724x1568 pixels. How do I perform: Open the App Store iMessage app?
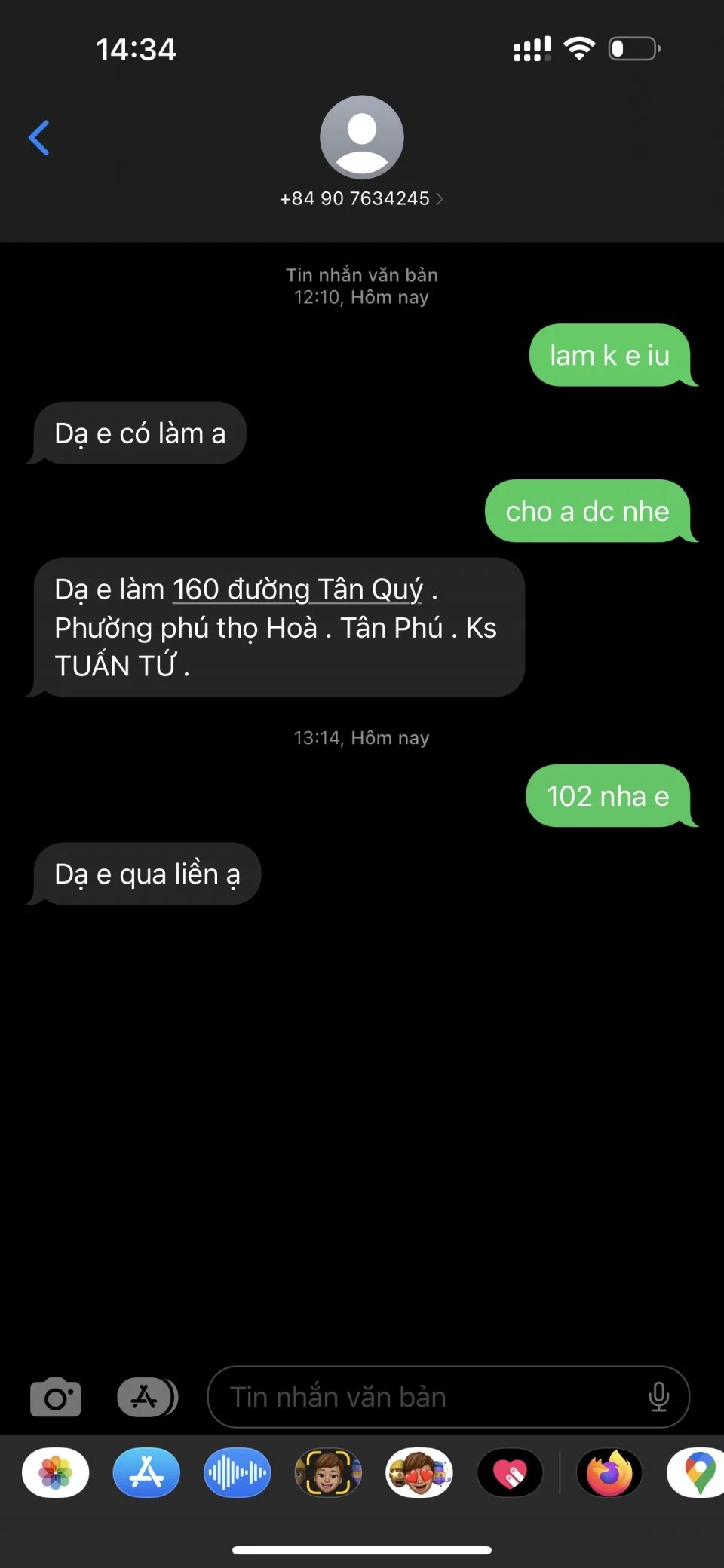pyautogui.click(x=146, y=1472)
